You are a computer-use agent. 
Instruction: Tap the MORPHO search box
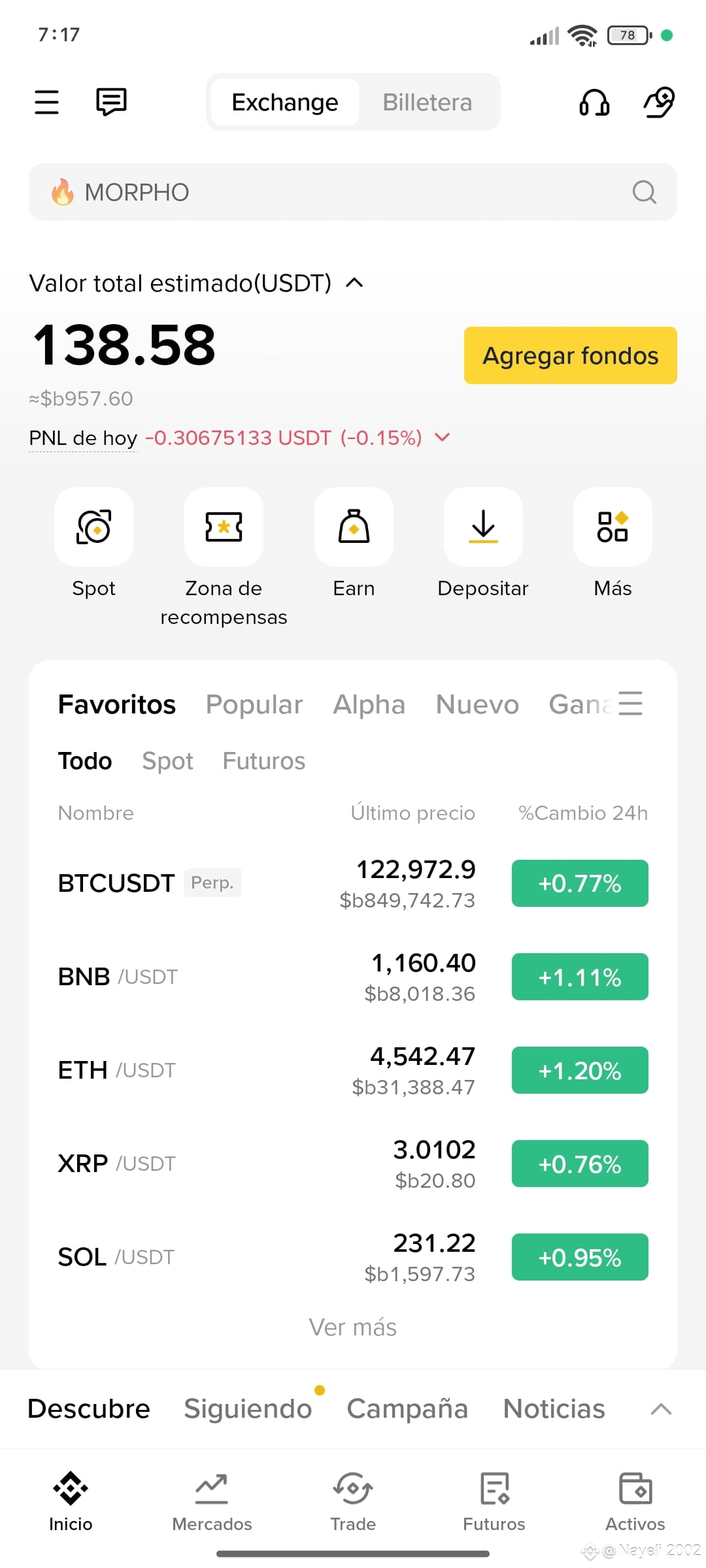click(353, 192)
